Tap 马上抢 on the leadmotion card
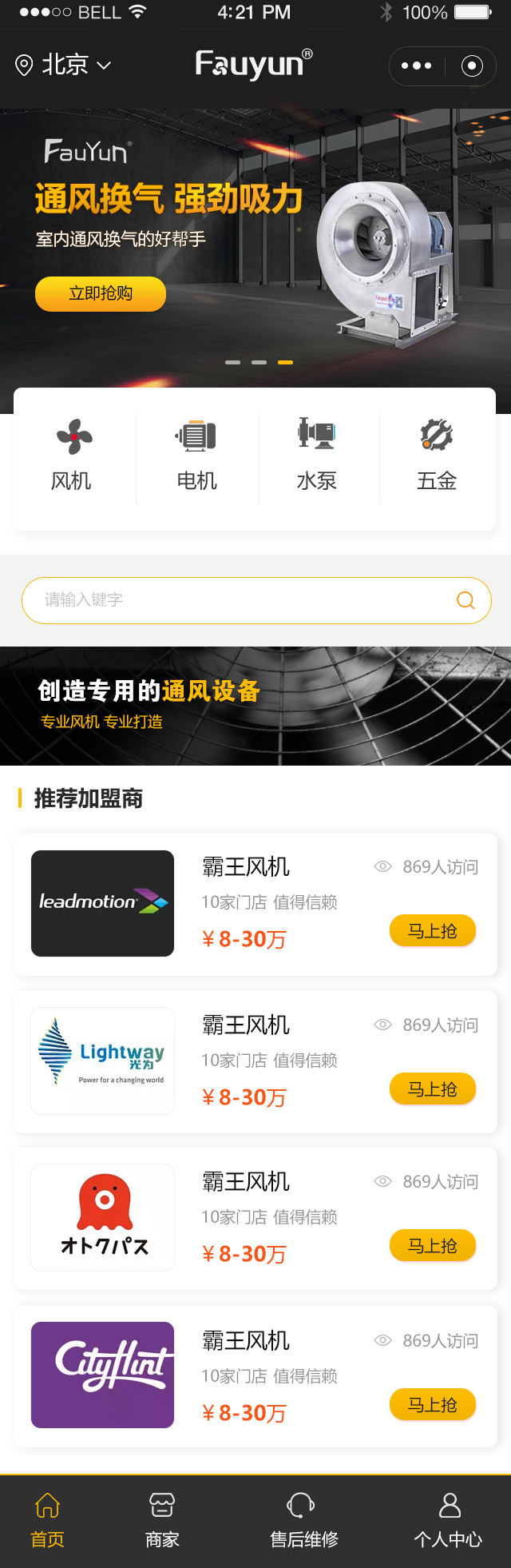Viewport: 511px width, 1568px height. 433,931
